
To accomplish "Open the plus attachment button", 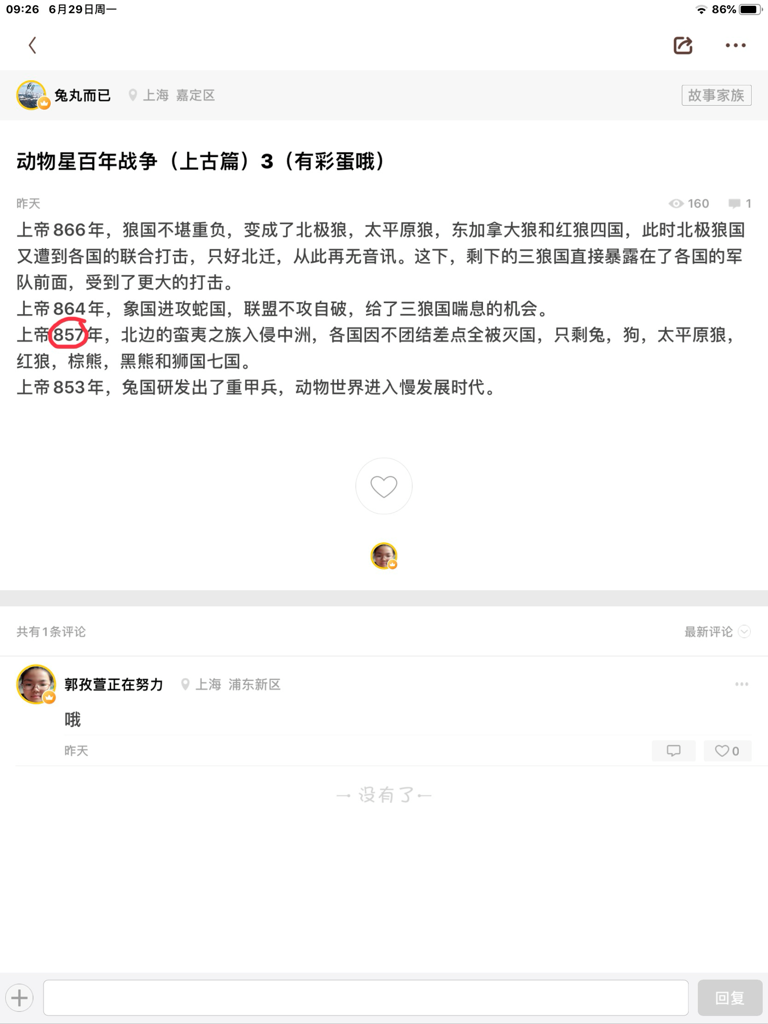I will click(x=20, y=997).
